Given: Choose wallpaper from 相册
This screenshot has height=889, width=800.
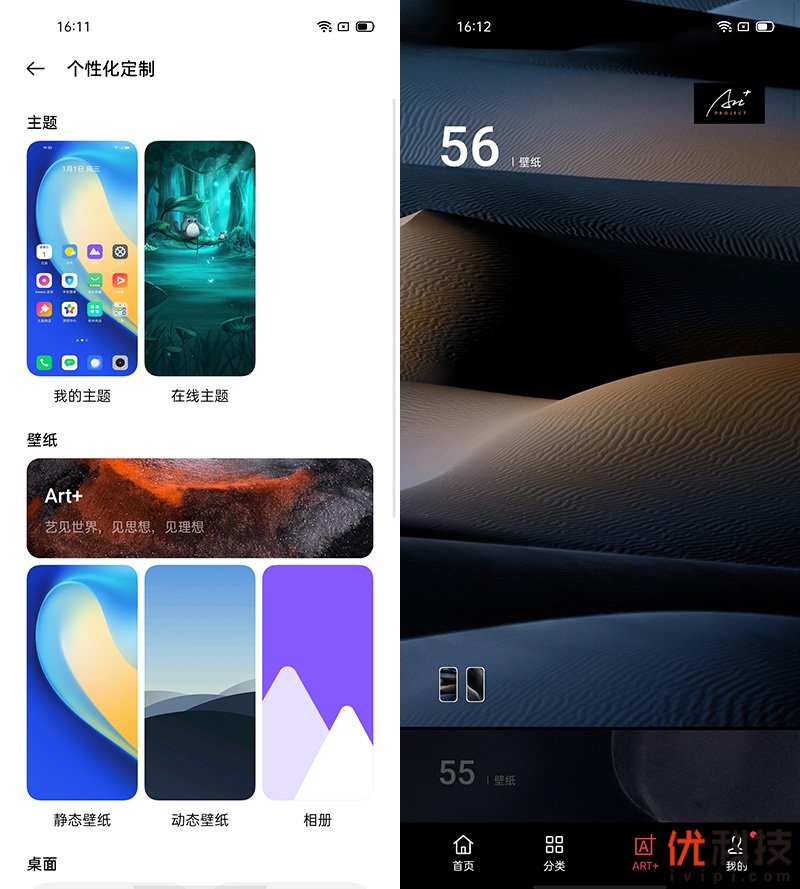Looking at the screenshot, I should coord(317,682).
